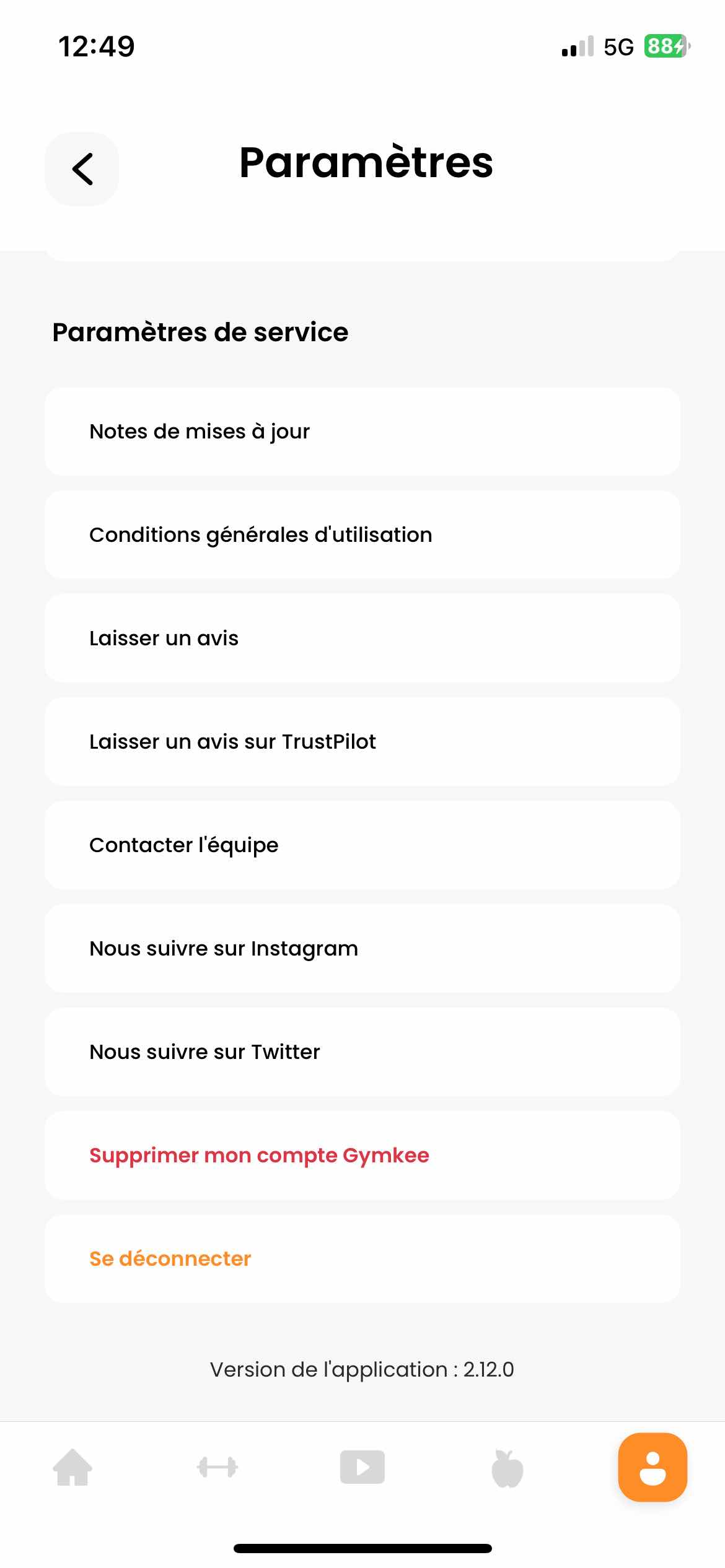
Task: Open Laisser un avis sur TrustPilot
Action: pos(362,742)
